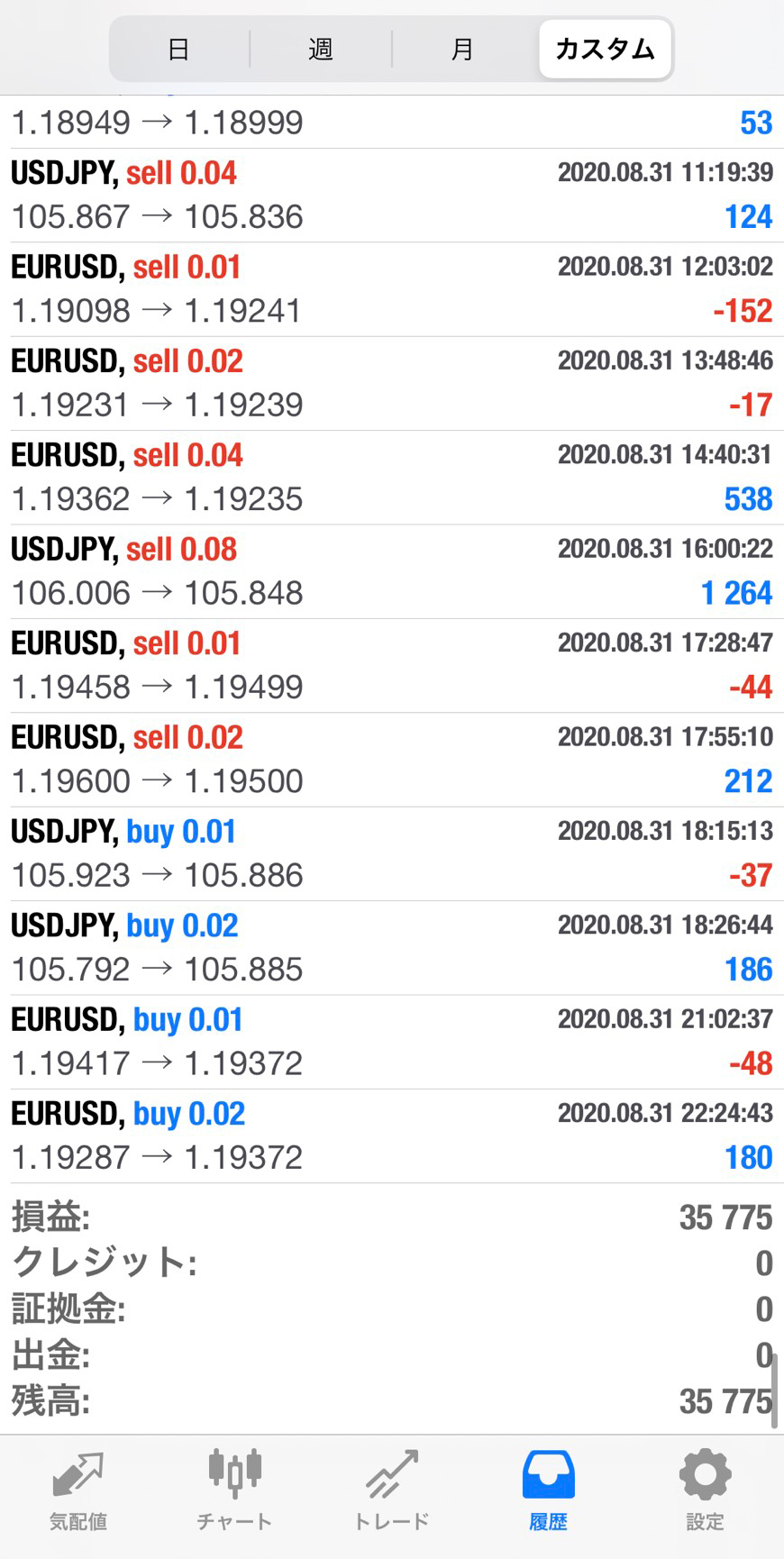The width and height of the screenshot is (784, 1559).
Task: View the USDJPY sell 0.08 trade details
Action: [391, 571]
